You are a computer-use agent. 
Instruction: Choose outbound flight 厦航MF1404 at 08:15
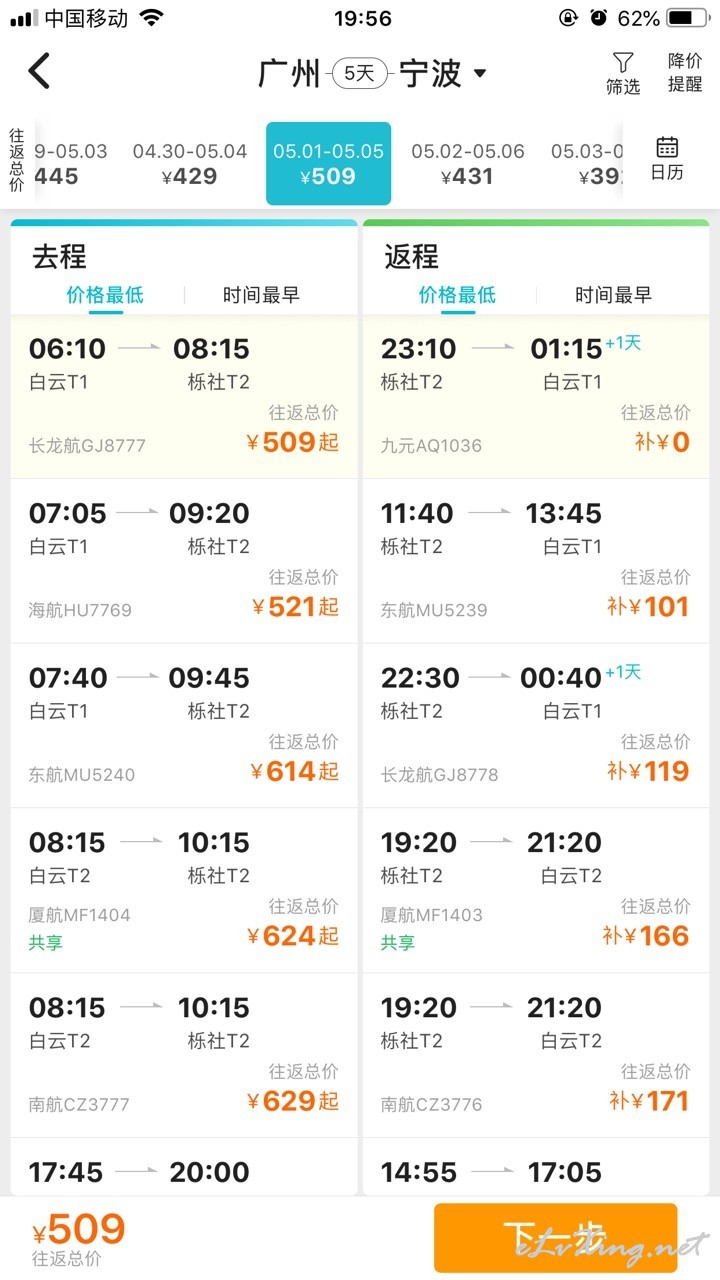pos(184,891)
